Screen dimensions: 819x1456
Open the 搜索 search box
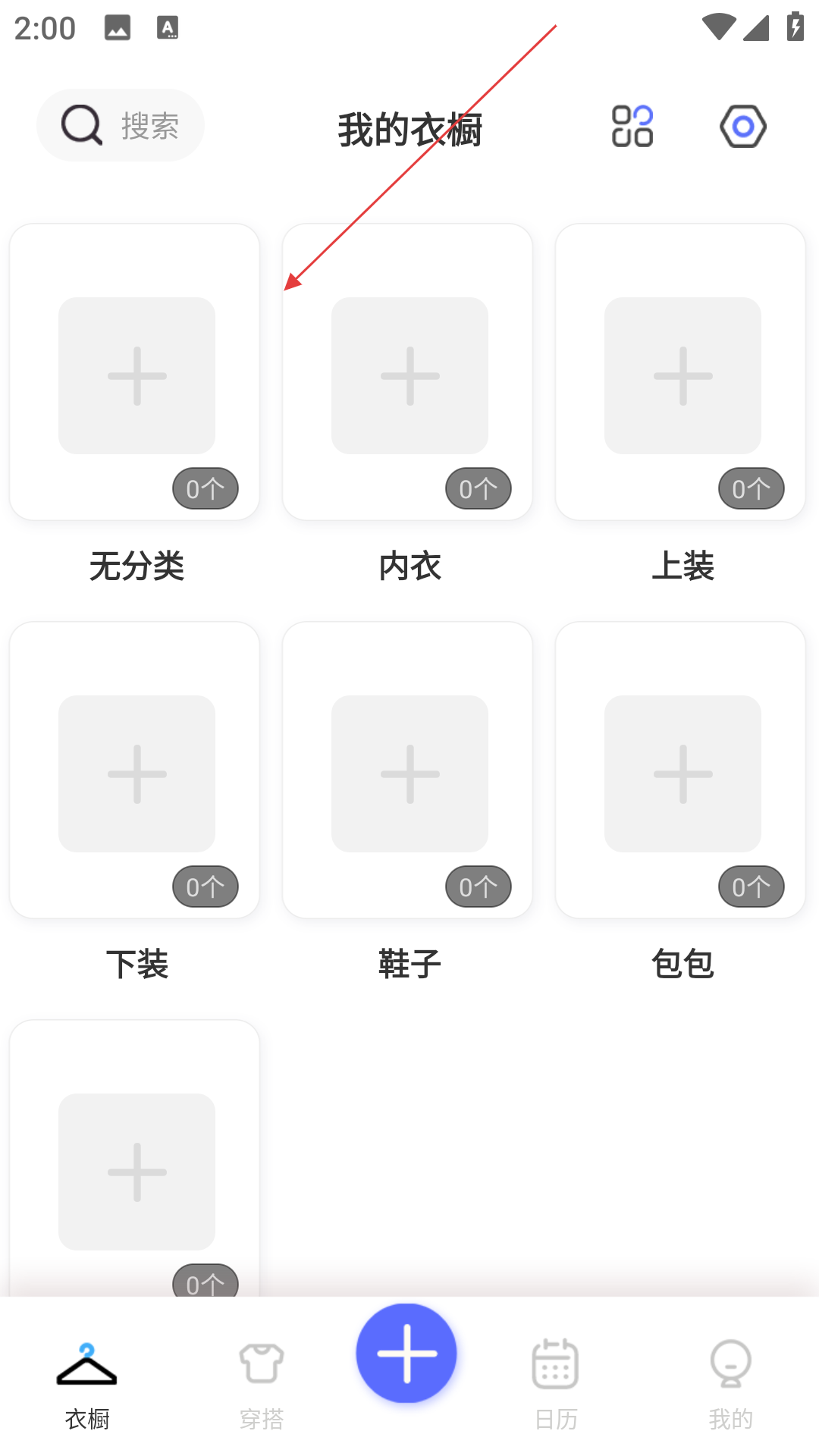point(121,125)
